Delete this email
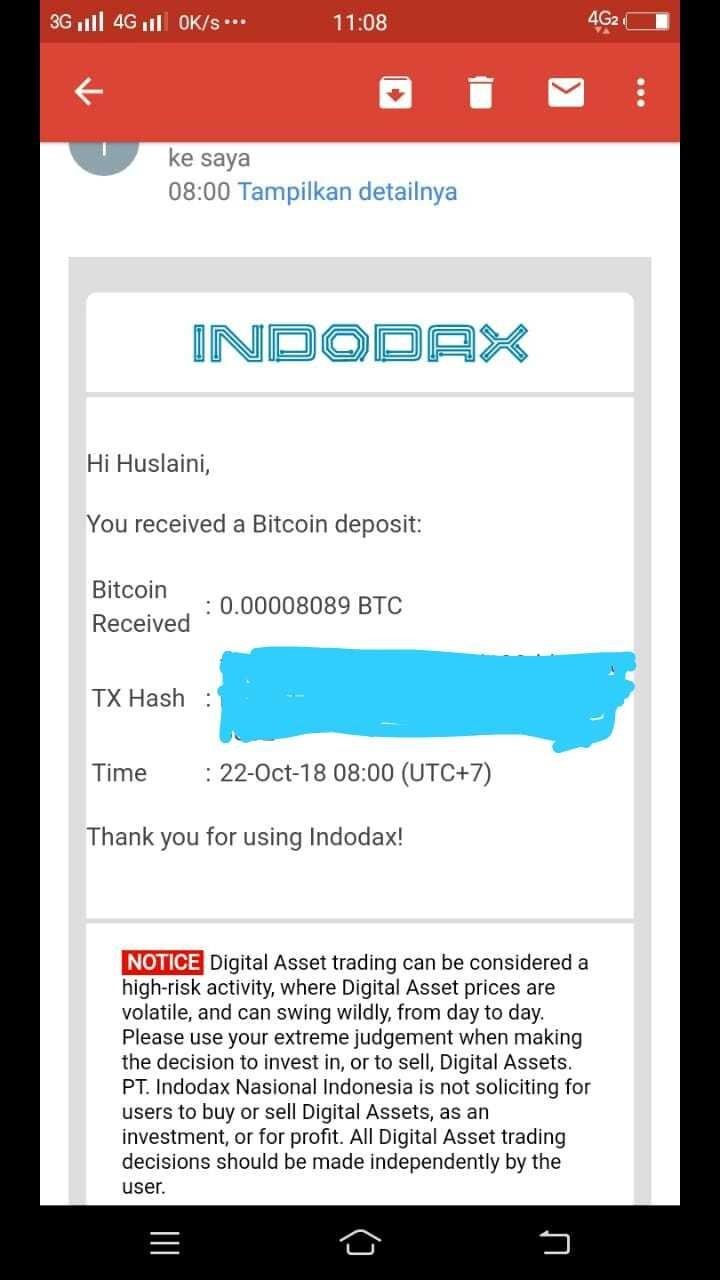This screenshot has width=720, height=1280. pyautogui.click(x=481, y=93)
